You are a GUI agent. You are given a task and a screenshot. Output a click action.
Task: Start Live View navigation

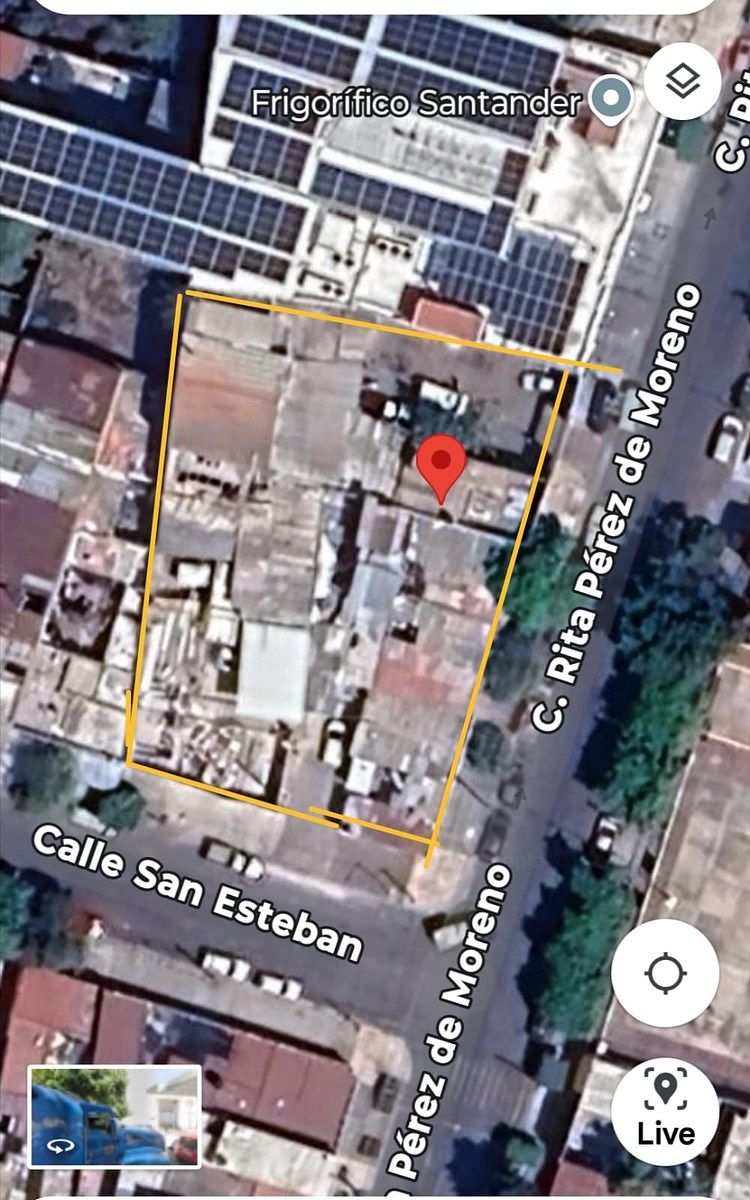tap(665, 1109)
